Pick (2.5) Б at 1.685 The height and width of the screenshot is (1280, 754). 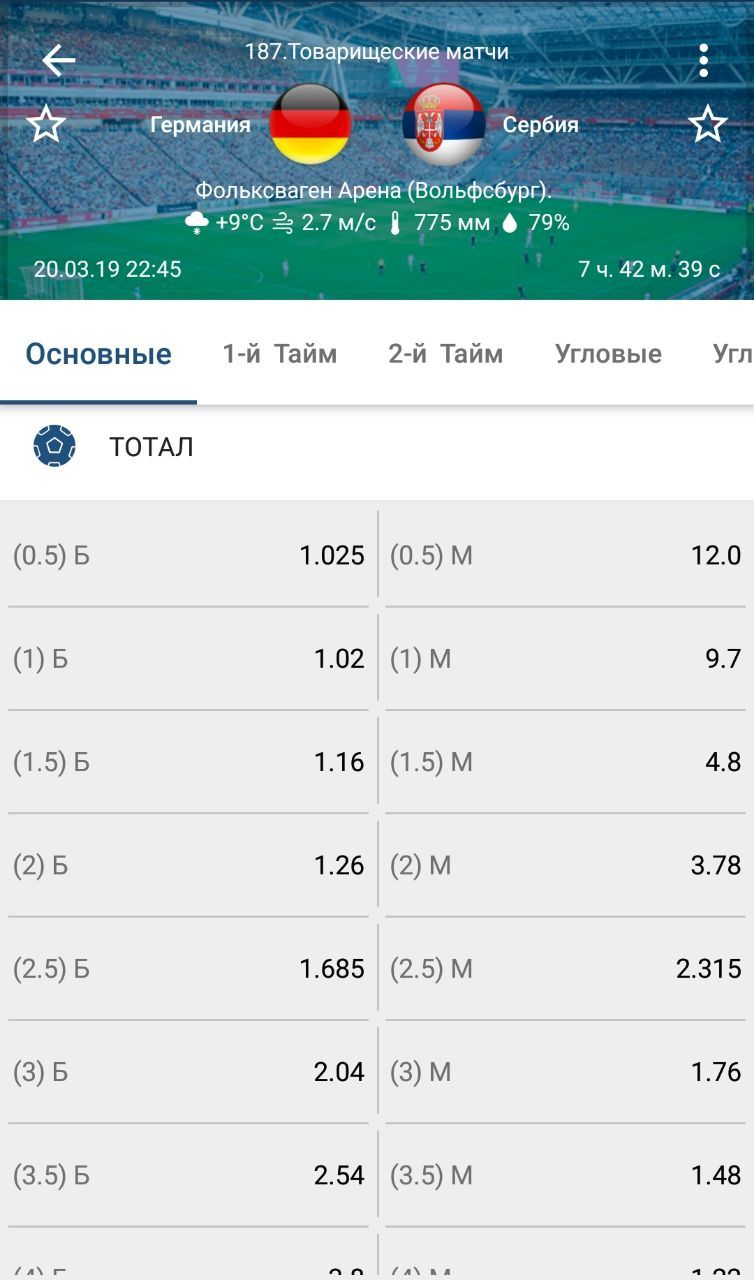point(188,969)
